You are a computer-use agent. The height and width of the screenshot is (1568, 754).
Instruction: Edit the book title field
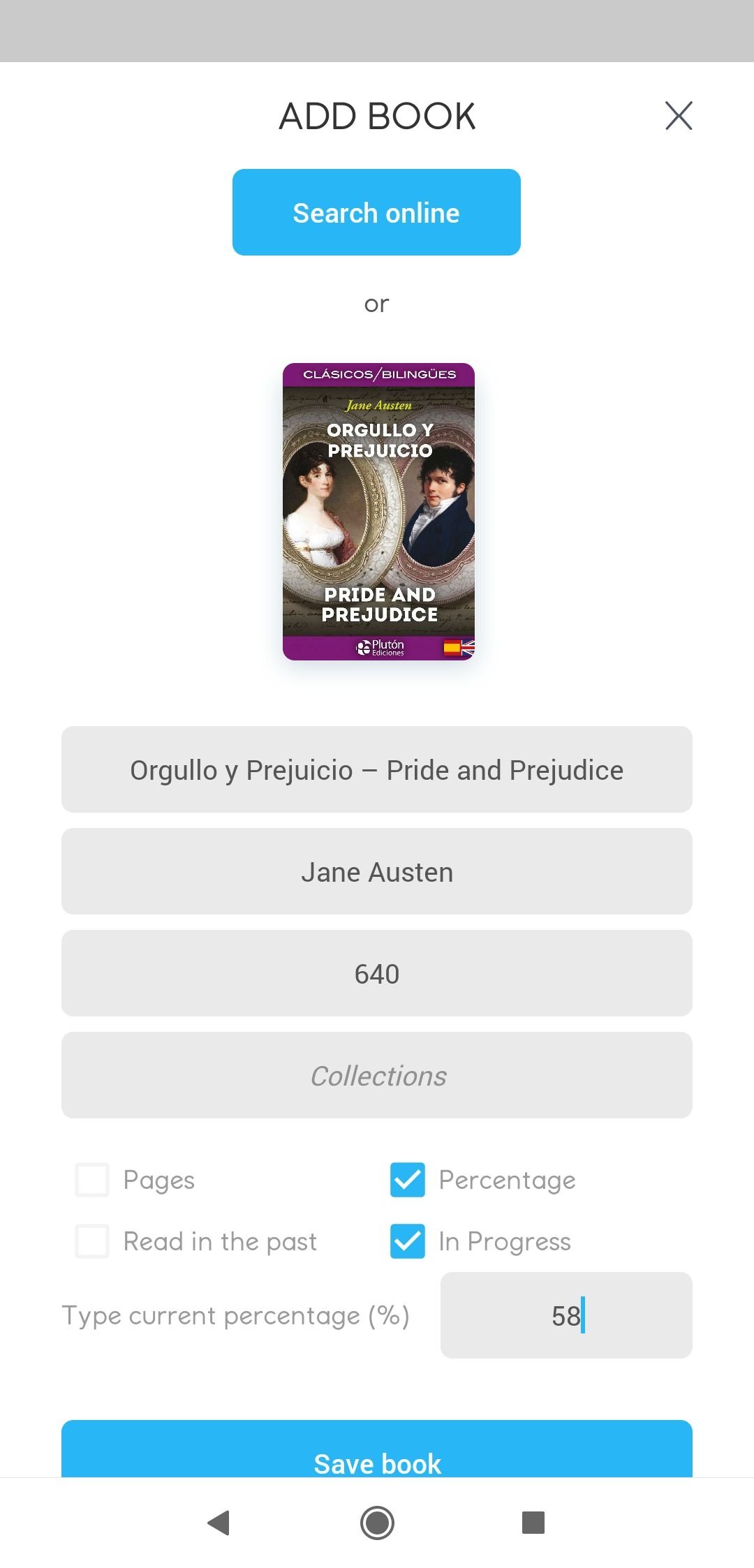coord(377,769)
